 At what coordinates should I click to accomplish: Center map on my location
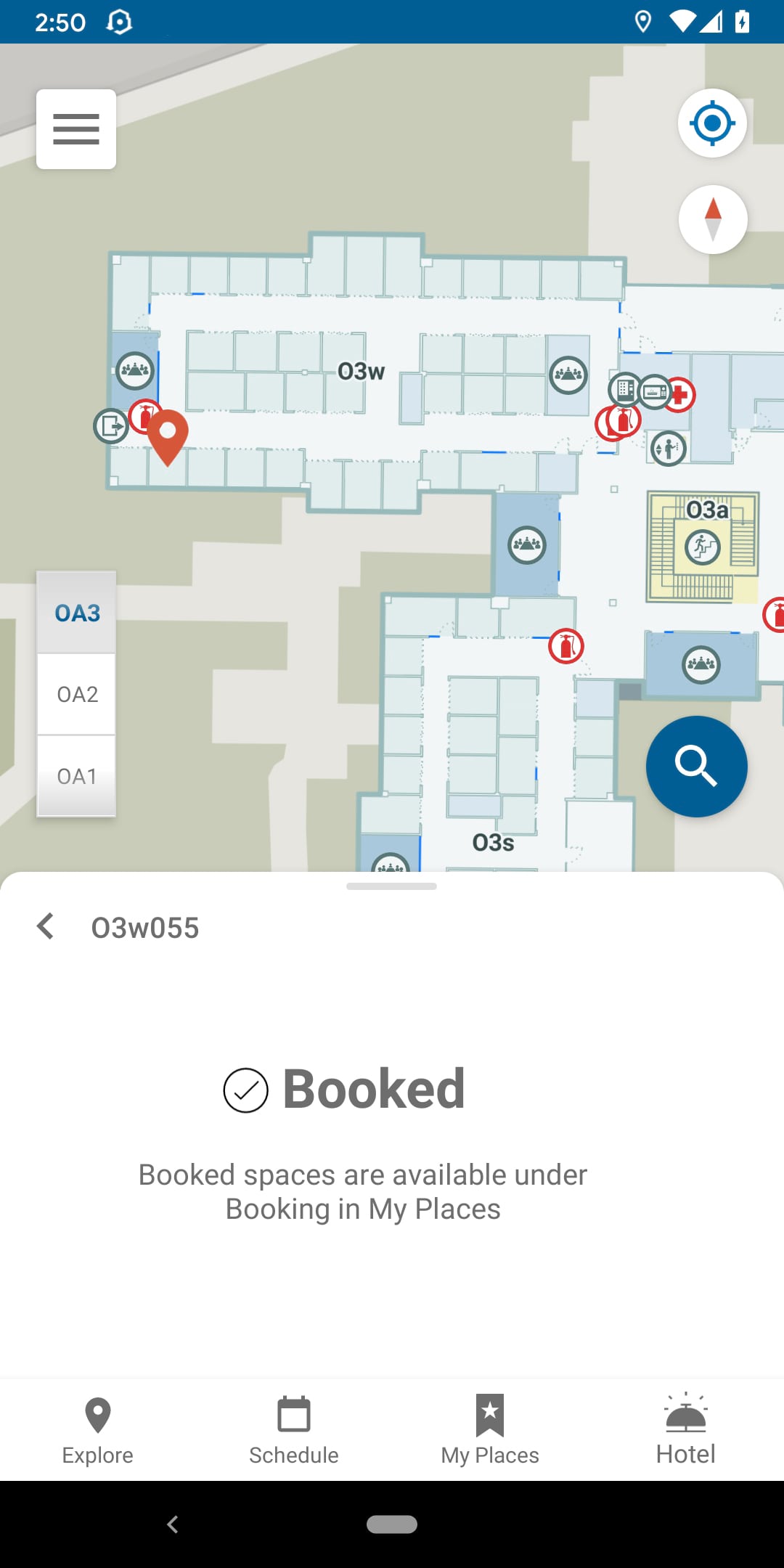[712, 123]
